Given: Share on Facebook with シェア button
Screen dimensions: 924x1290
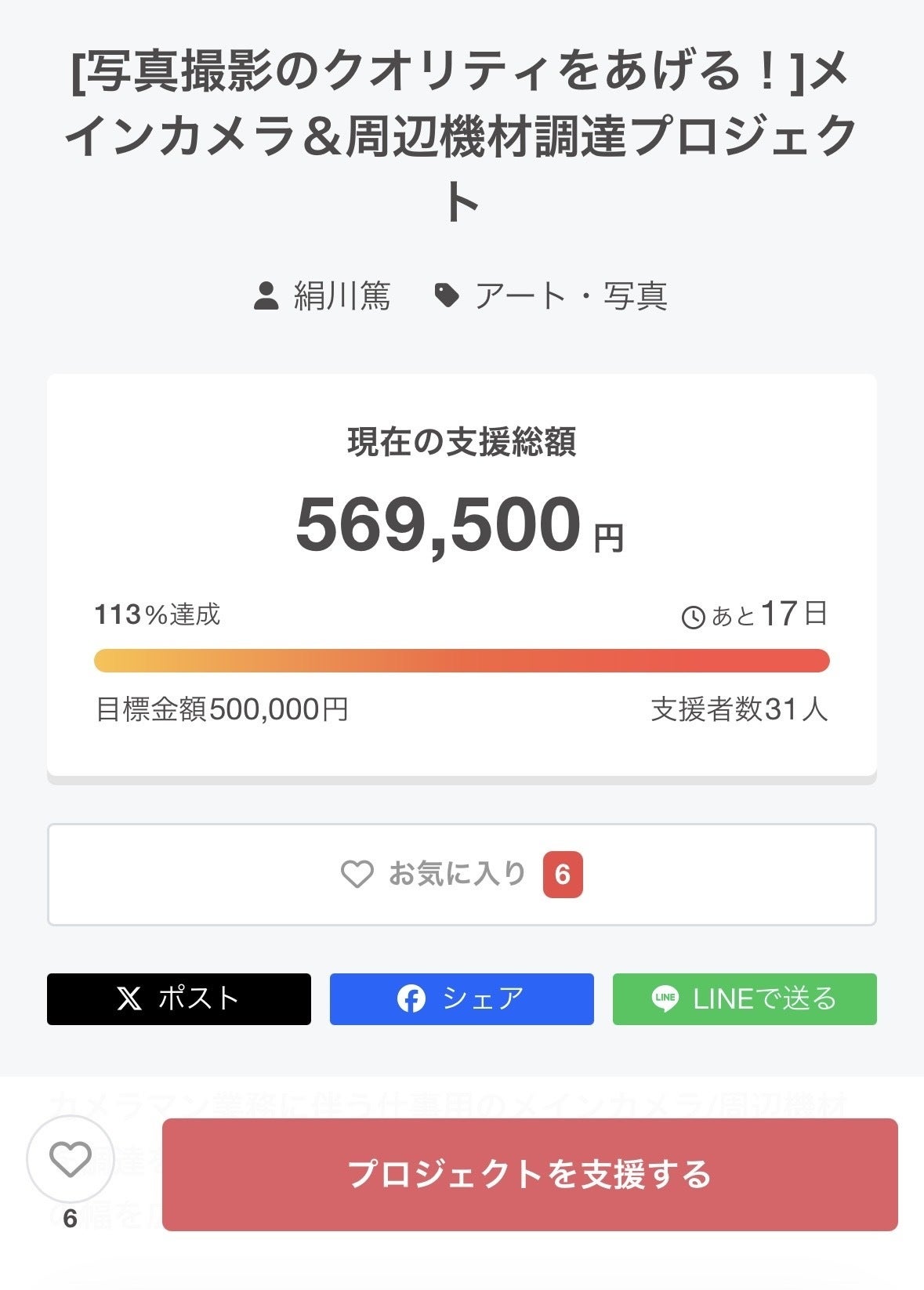Looking at the screenshot, I should click(461, 998).
